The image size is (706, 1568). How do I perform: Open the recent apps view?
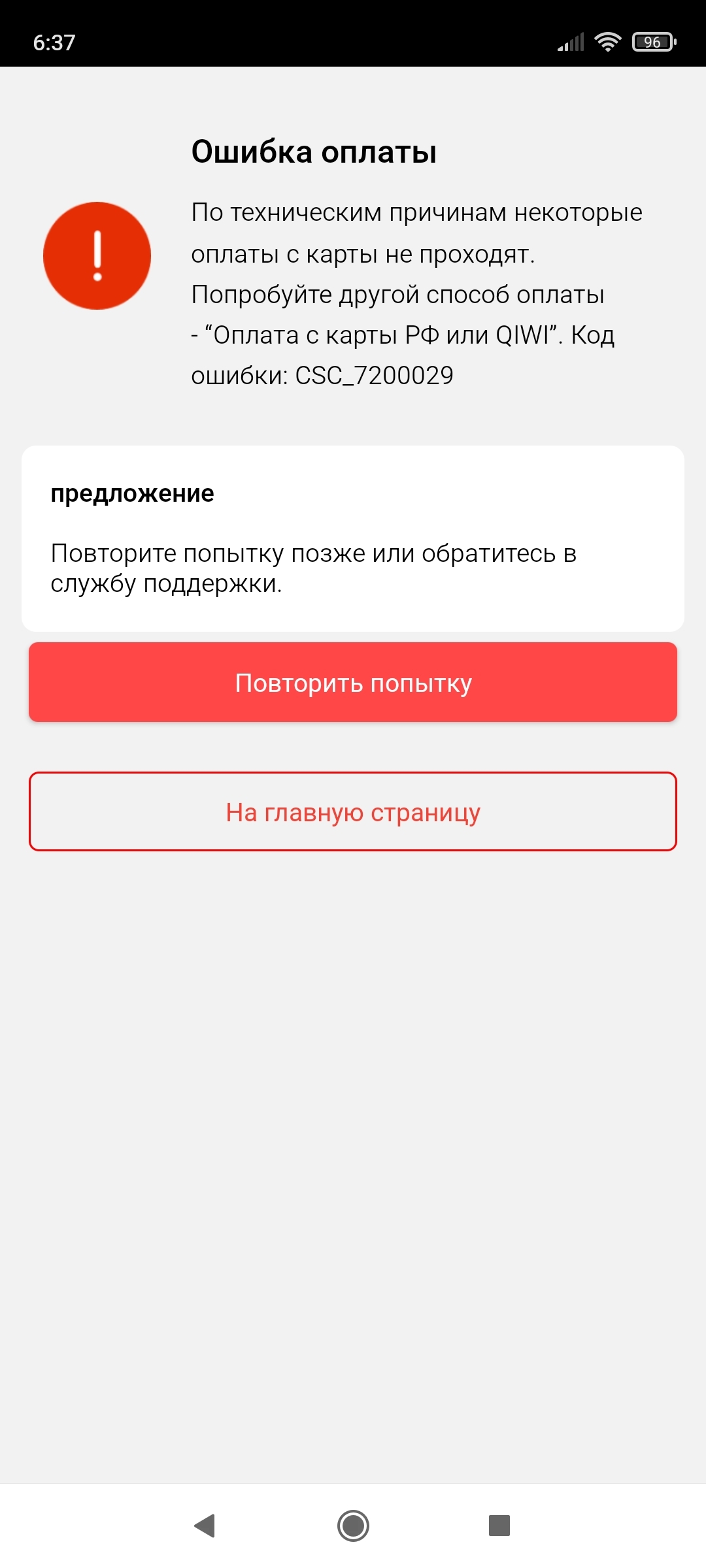click(499, 1526)
